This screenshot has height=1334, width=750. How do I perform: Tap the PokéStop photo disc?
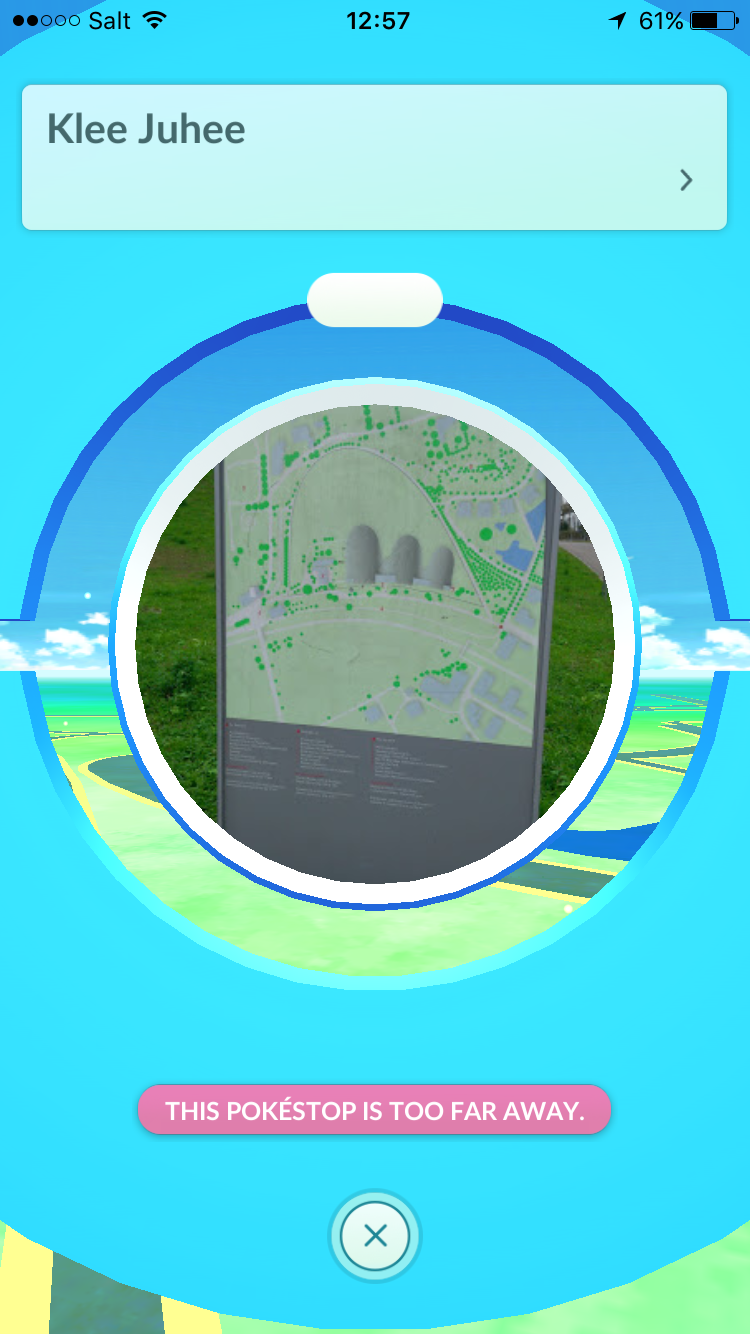[x=375, y=643]
